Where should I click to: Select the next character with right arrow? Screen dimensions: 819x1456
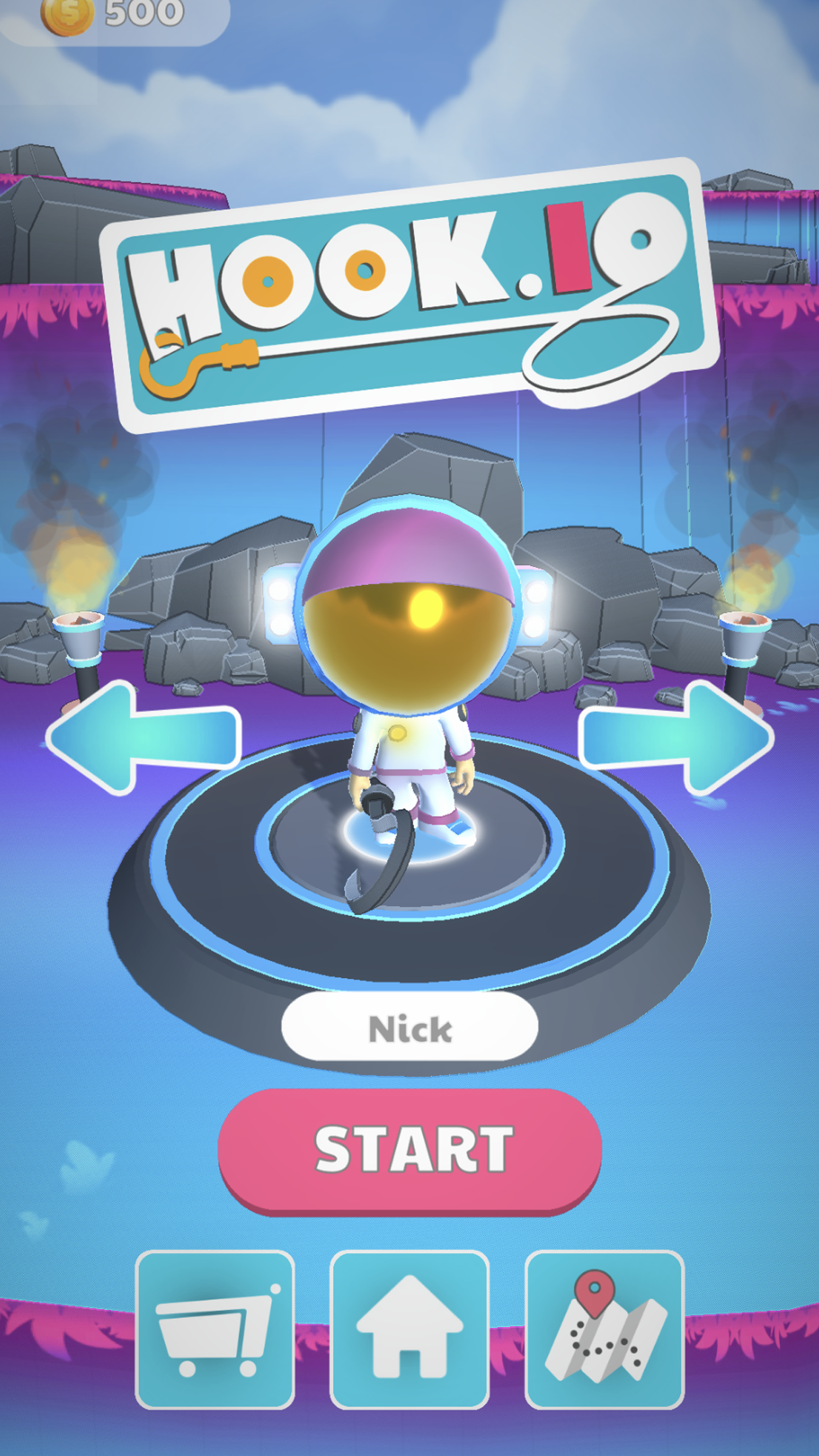pyautogui.click(x=676, y=738)
